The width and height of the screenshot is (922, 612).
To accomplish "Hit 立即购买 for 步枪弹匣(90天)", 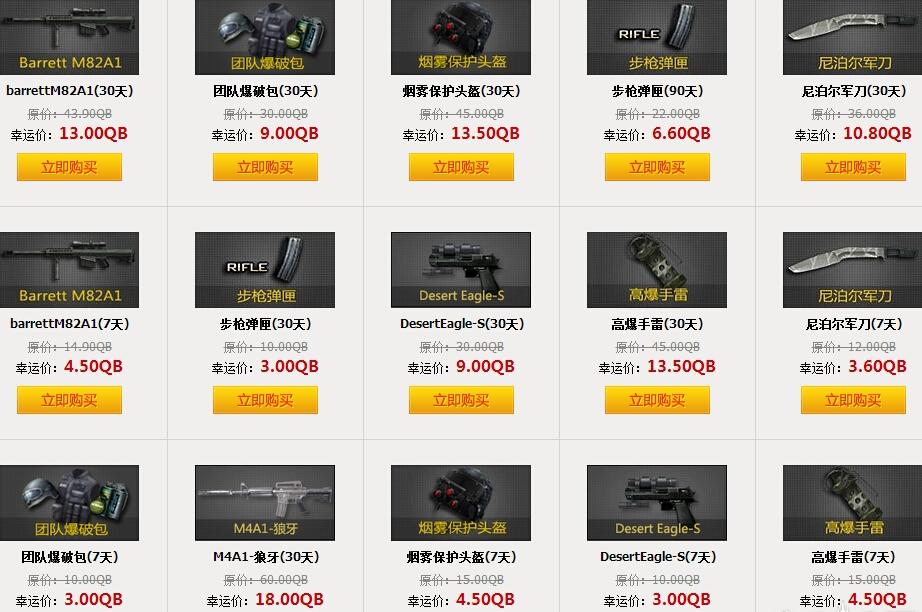I will pyautogui.click(x=657, y=167).
